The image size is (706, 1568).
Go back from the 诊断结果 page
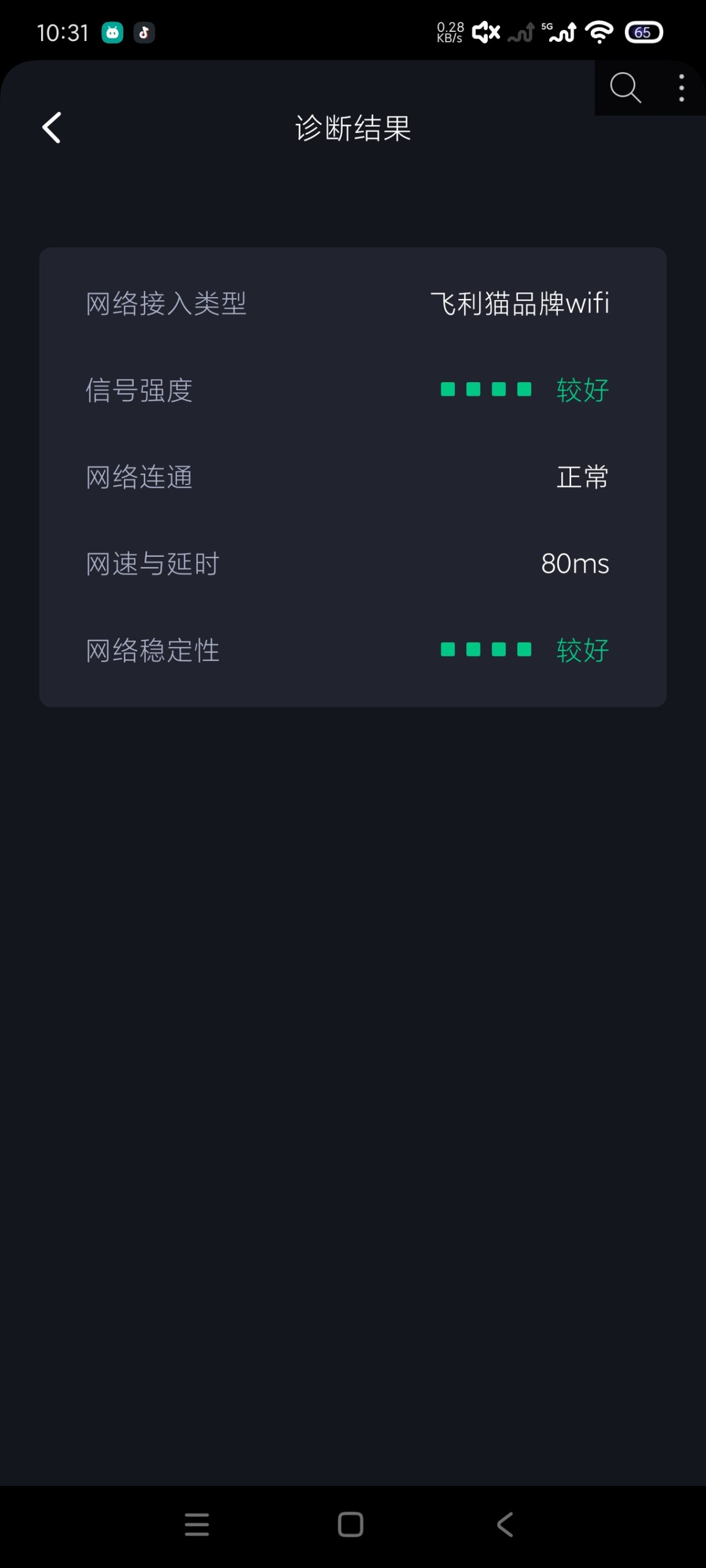coord(52,127)
